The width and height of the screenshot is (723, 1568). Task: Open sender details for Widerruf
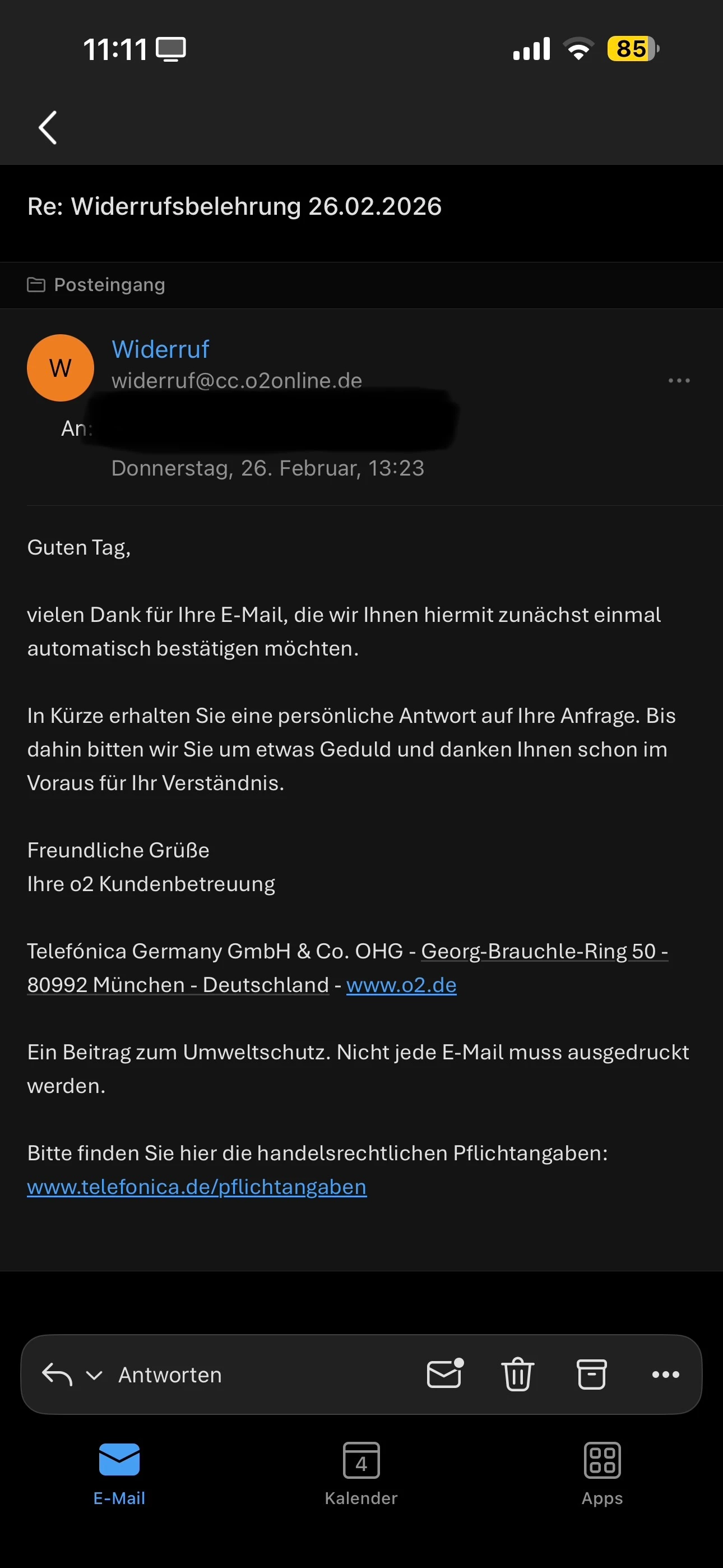[x=160, y=349]
